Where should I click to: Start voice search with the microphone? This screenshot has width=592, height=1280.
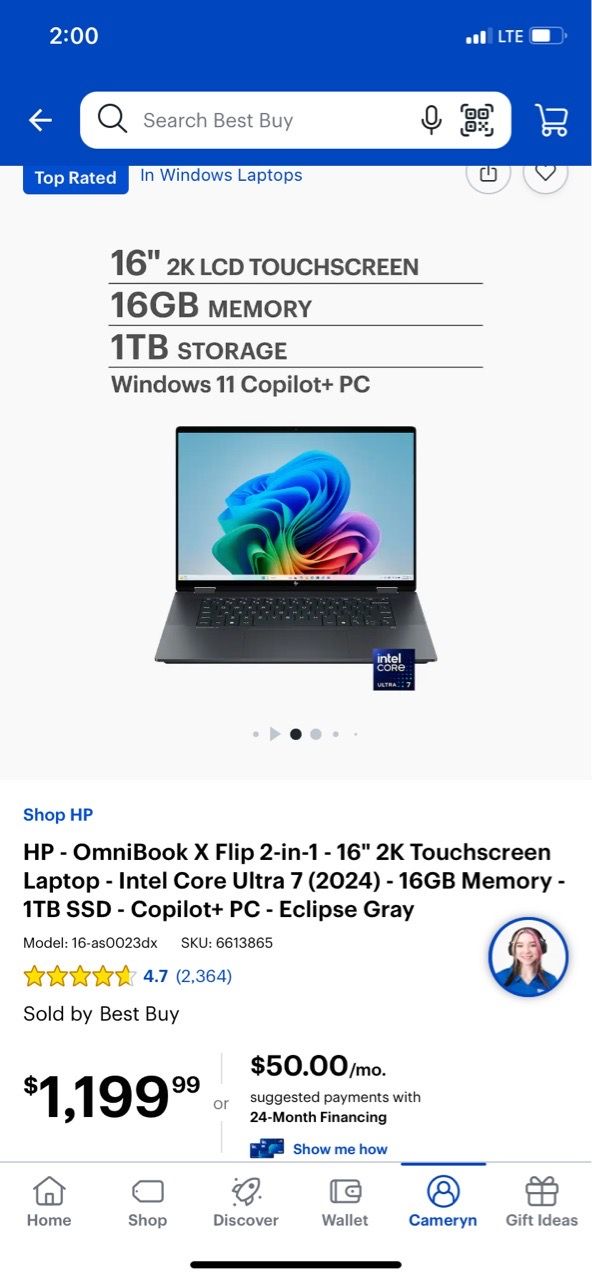[431, 121]
